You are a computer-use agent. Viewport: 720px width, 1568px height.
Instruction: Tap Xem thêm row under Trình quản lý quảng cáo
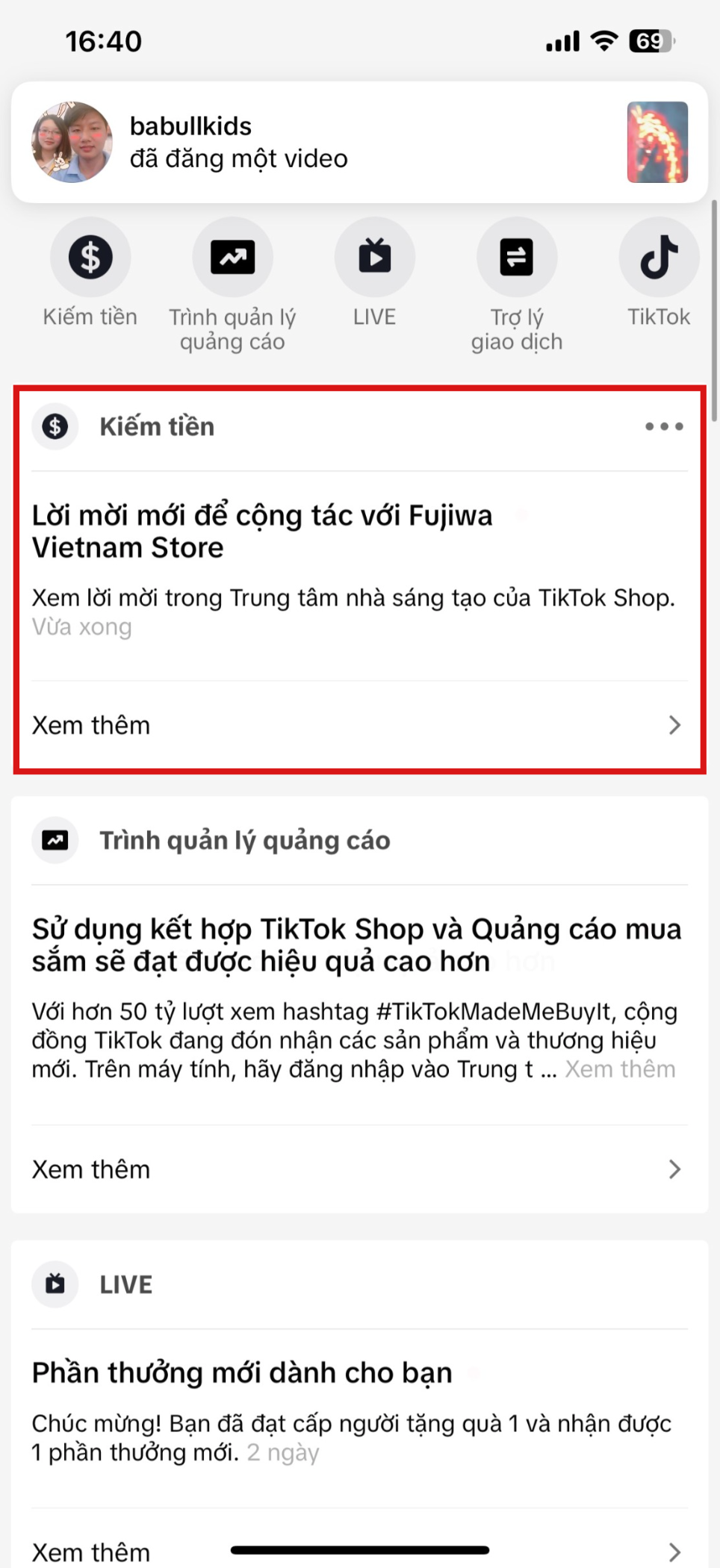pos(359,1169)
